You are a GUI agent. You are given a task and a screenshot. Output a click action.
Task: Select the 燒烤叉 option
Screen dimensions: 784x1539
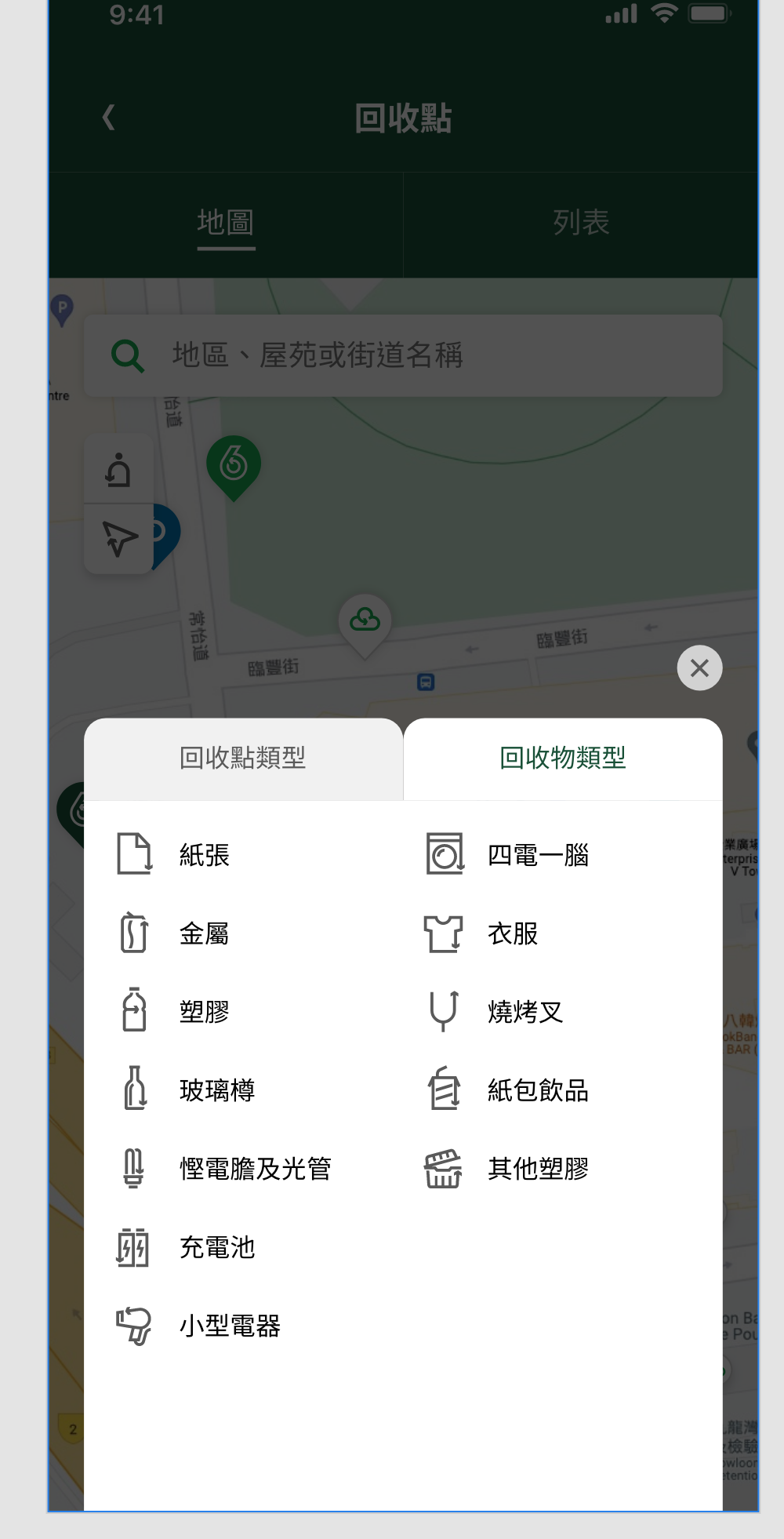[x=524, y=1012]
